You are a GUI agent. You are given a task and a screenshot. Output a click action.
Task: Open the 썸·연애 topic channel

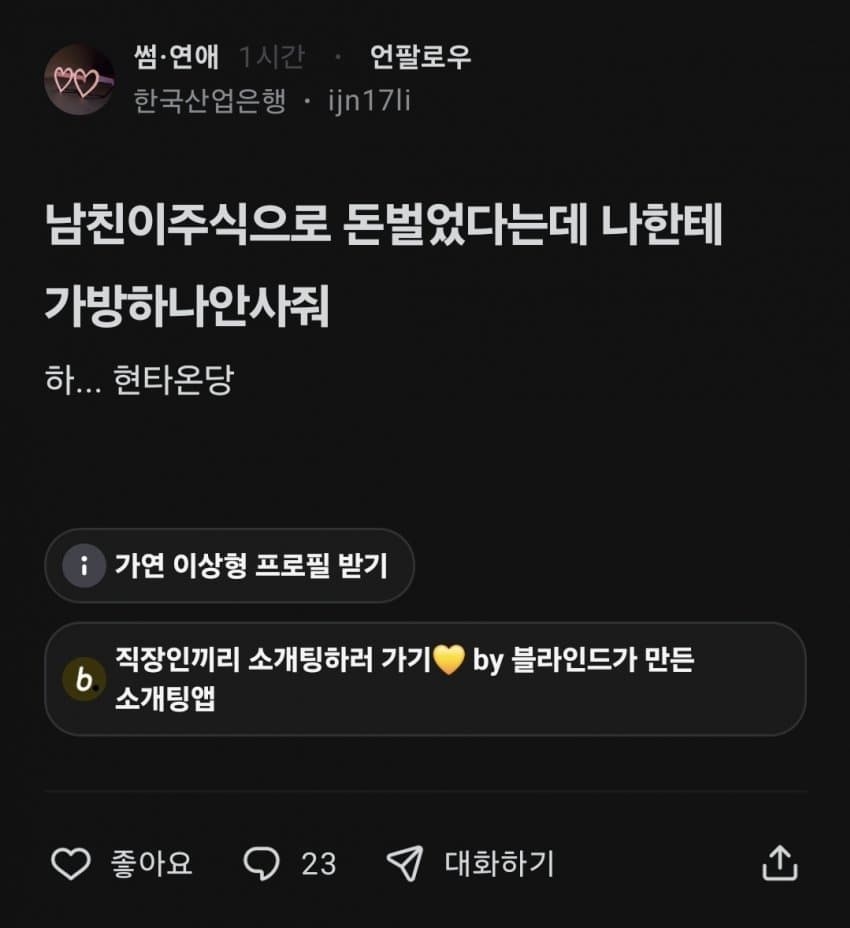point(176,57)
